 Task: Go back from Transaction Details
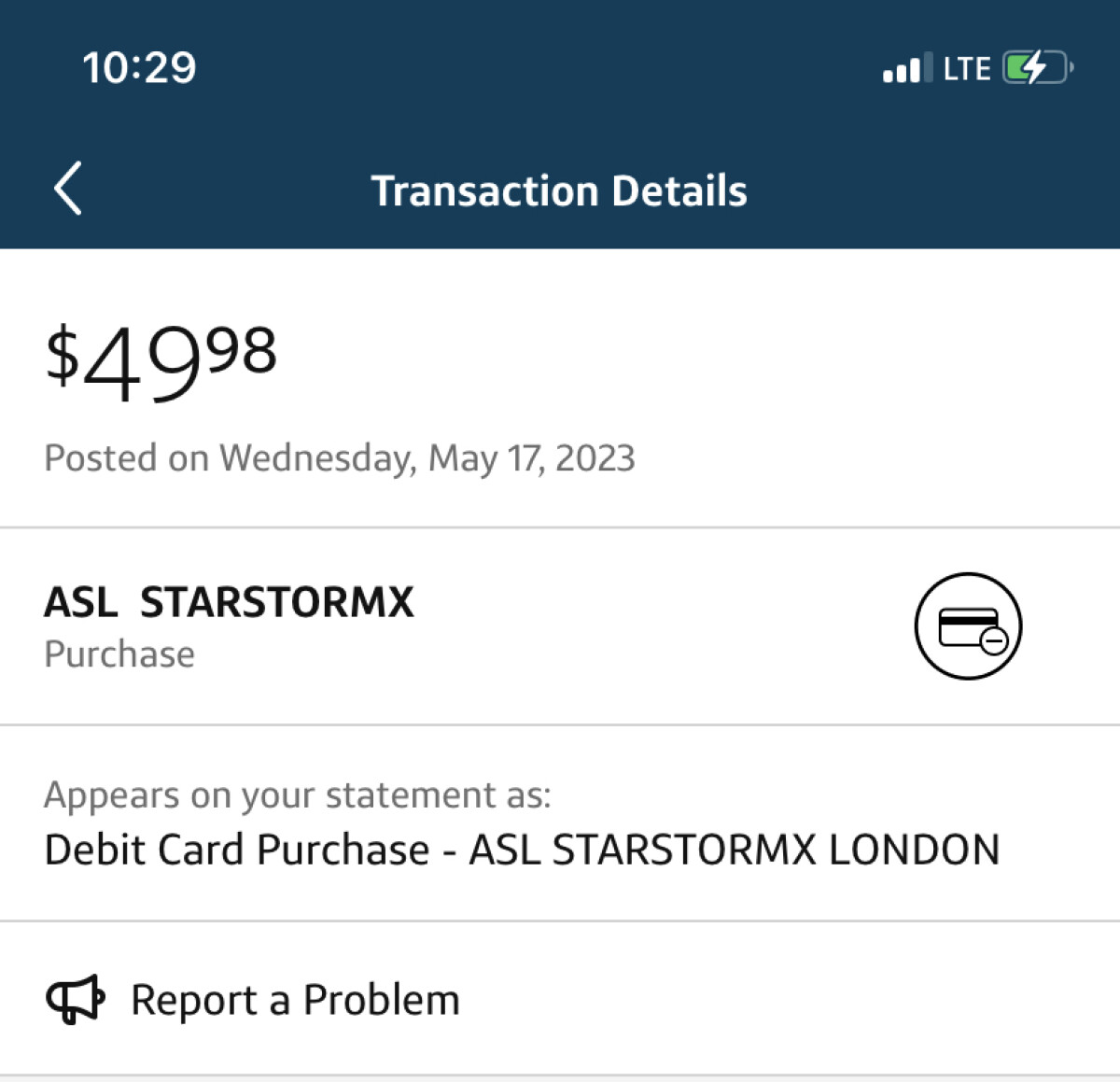tap(68, 189)
